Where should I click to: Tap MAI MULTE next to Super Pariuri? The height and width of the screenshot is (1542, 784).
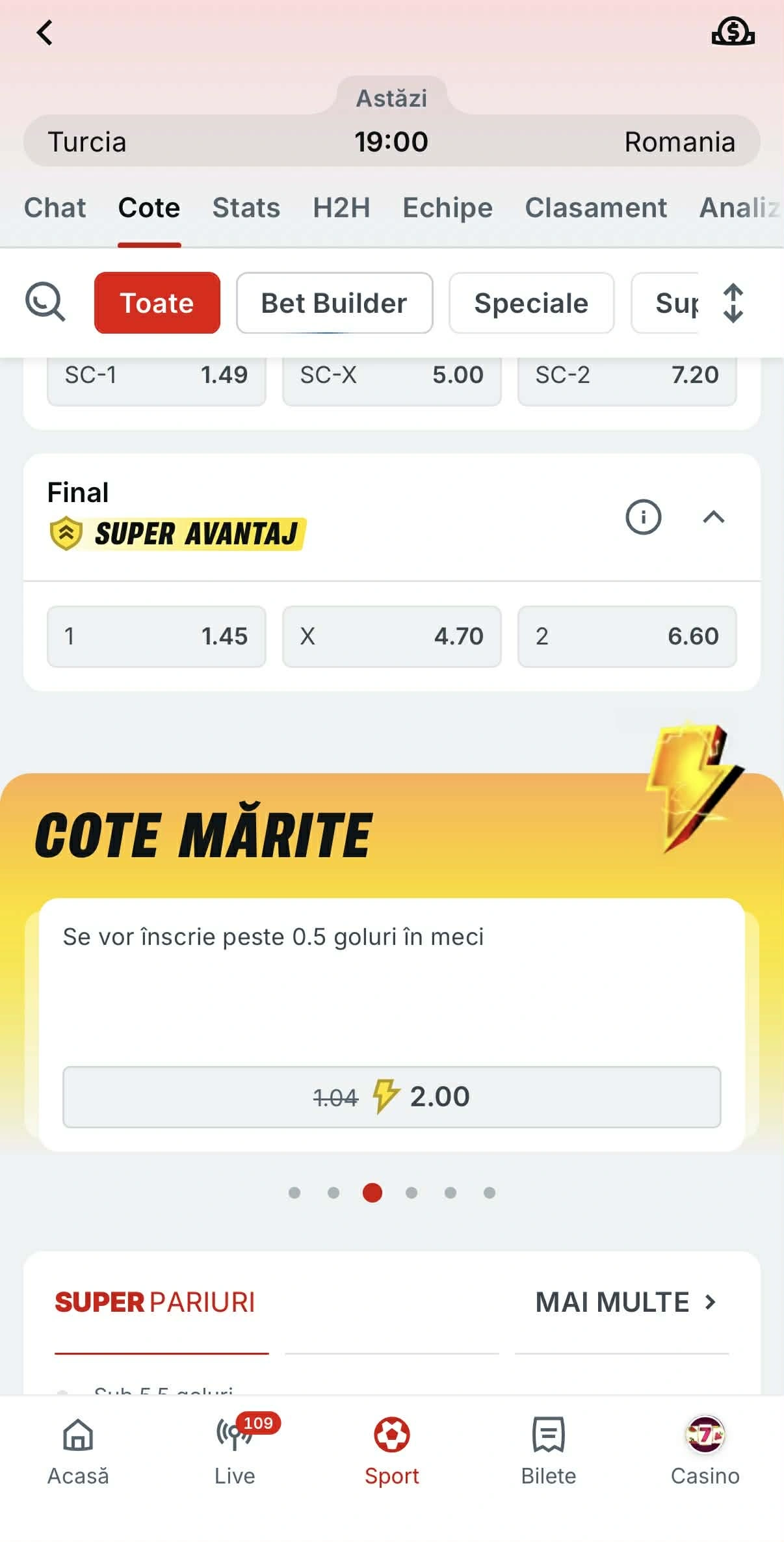coord(625,1303)
